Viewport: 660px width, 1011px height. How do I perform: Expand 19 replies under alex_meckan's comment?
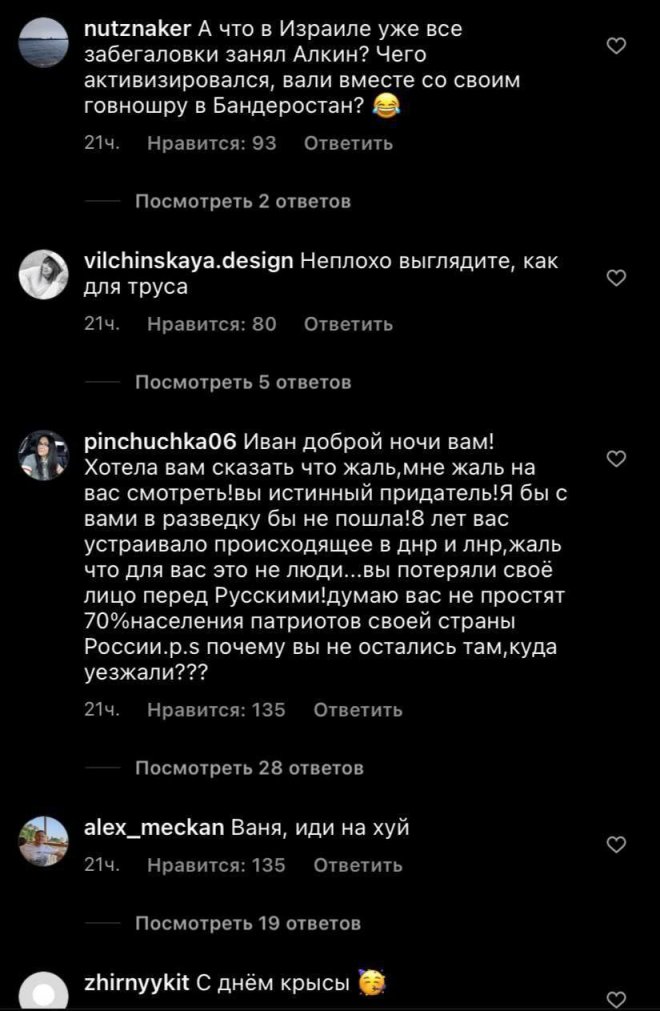[247, 924]
